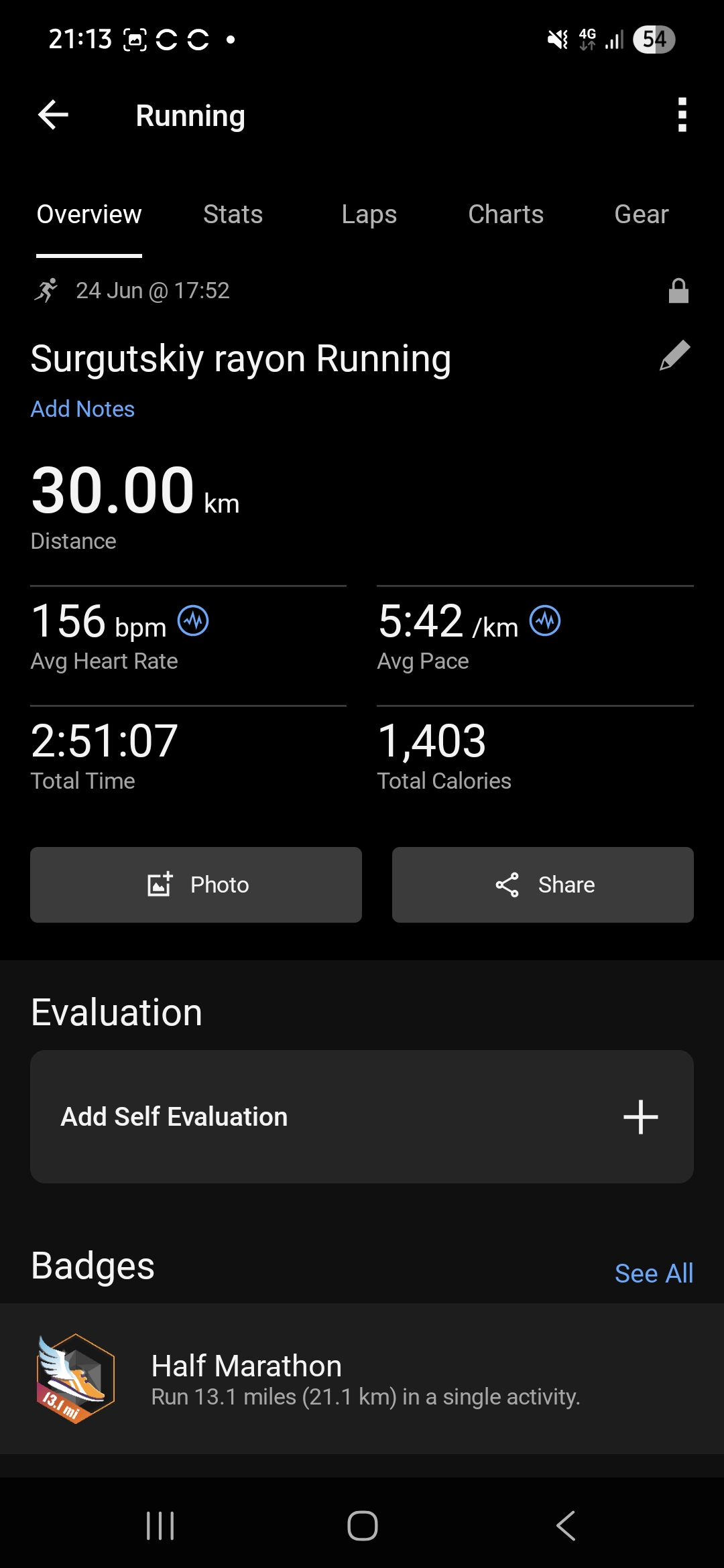Open heart rate insight icon next to bpm
Screen dimensions: 724x1568
193,620
